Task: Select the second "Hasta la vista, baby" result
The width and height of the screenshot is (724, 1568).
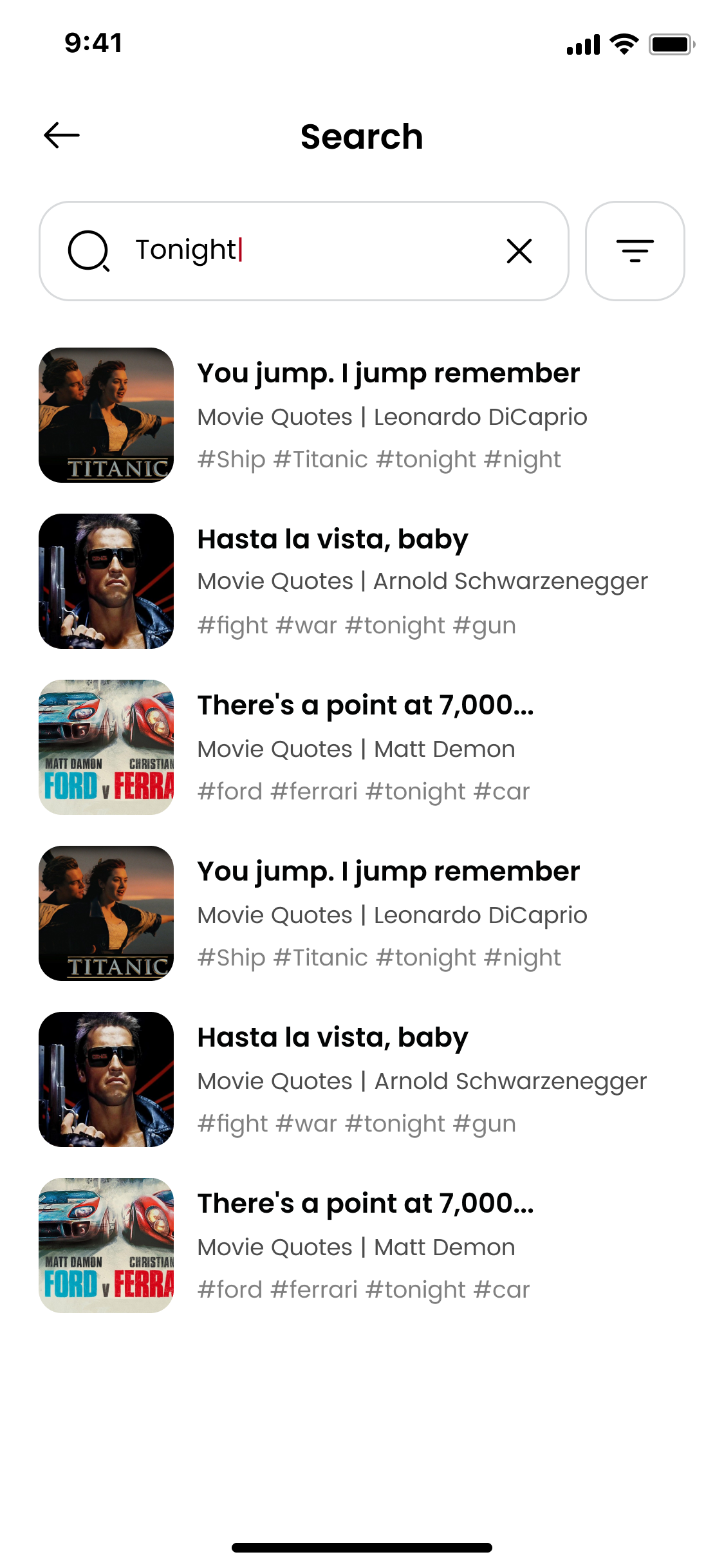Action: coord(332,1038)
